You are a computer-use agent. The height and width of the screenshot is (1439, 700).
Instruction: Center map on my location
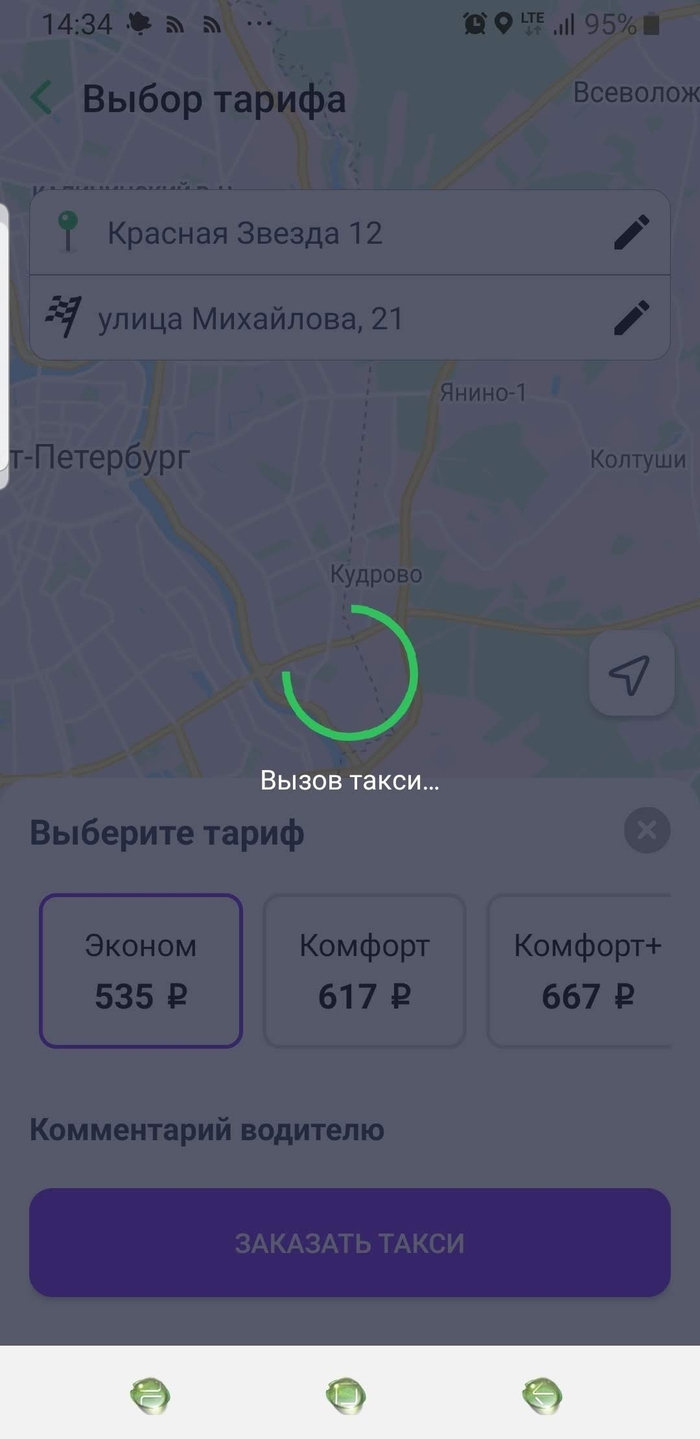pos(631,674)
